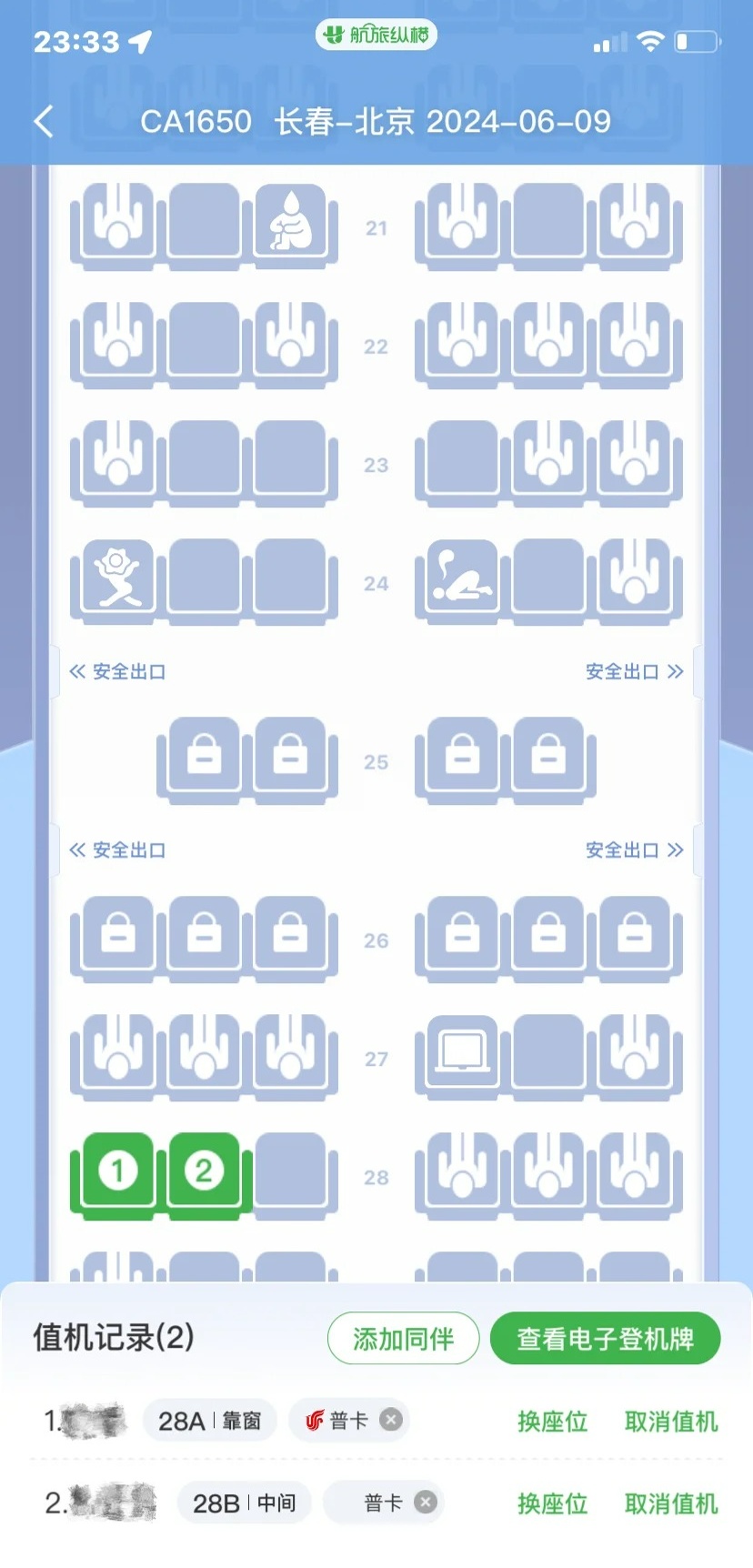Open 查看电子登机牌 boarding pass
753x1568 pixels.
tap(605, 1338)
